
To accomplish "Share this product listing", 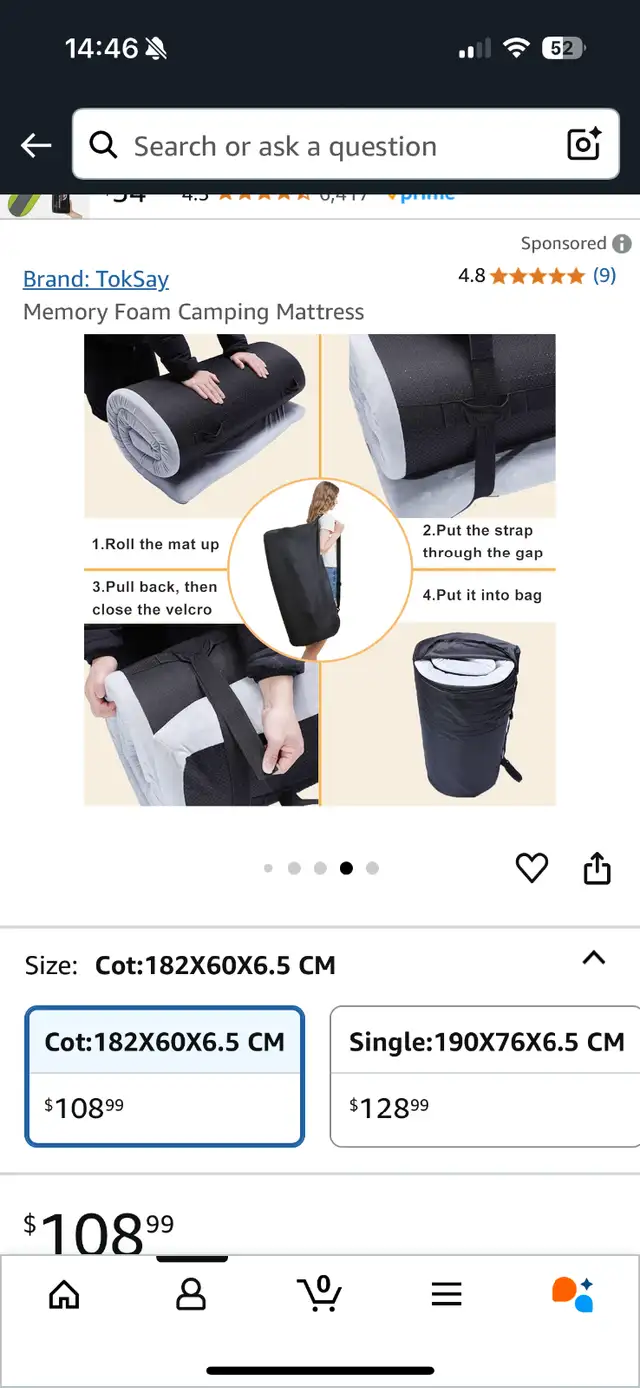I will pyautogui.click(x=597, y=868).
